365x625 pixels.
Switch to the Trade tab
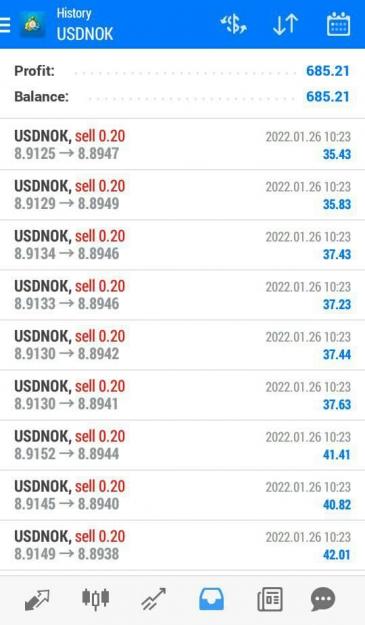(153, 599)
